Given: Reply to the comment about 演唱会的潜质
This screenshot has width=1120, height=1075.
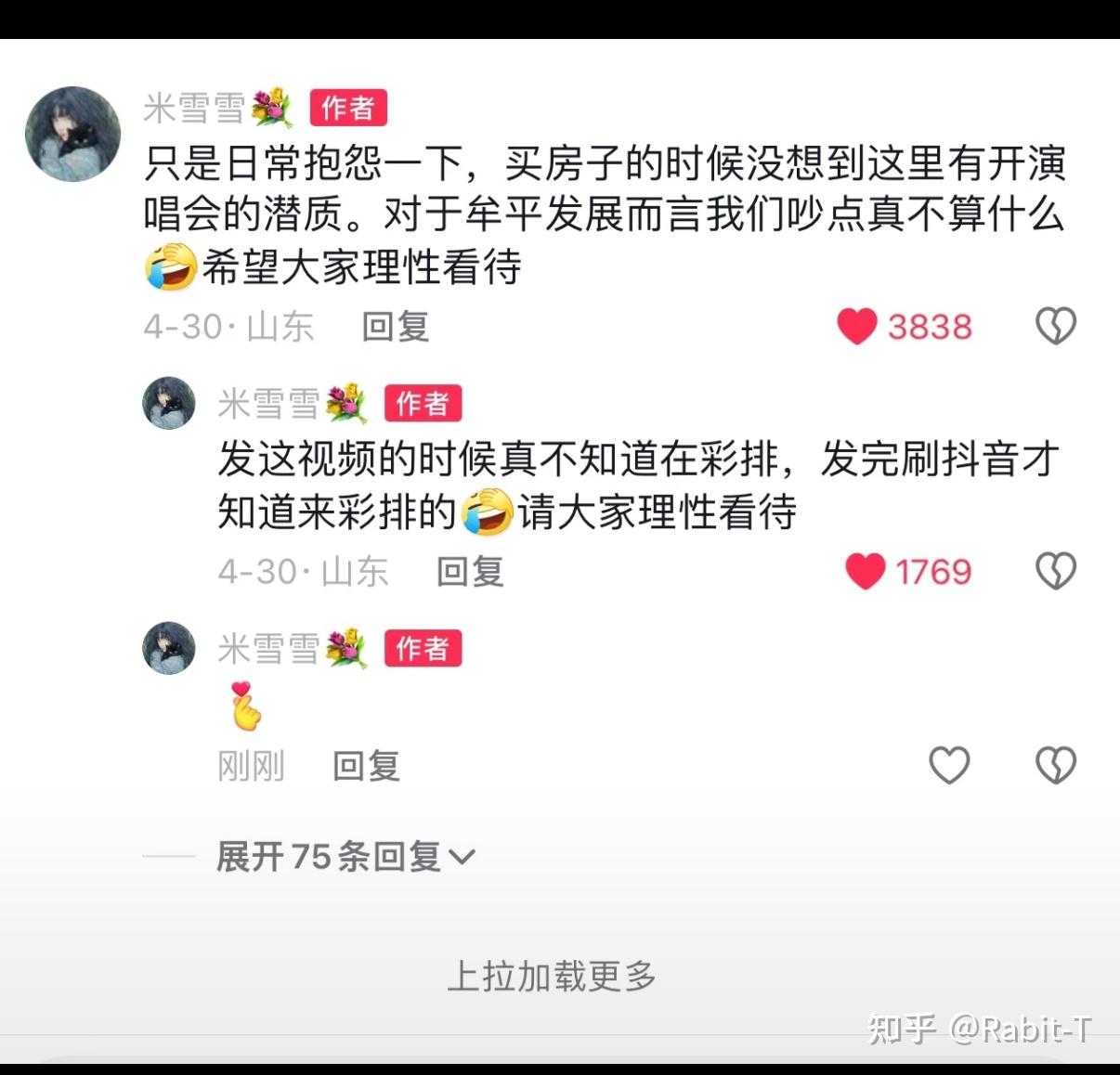Looking at the screenshot, I should pos(396,327).
